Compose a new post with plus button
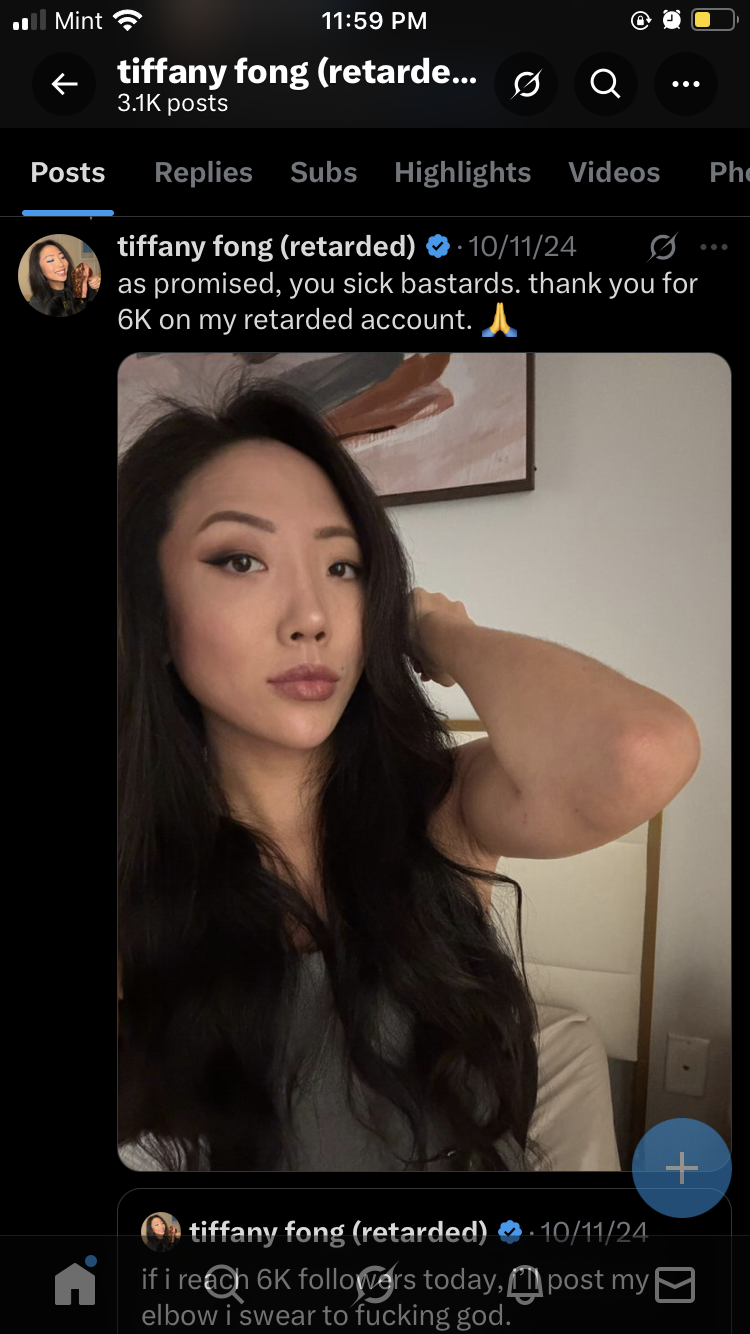 click(x=682, y=1167)
